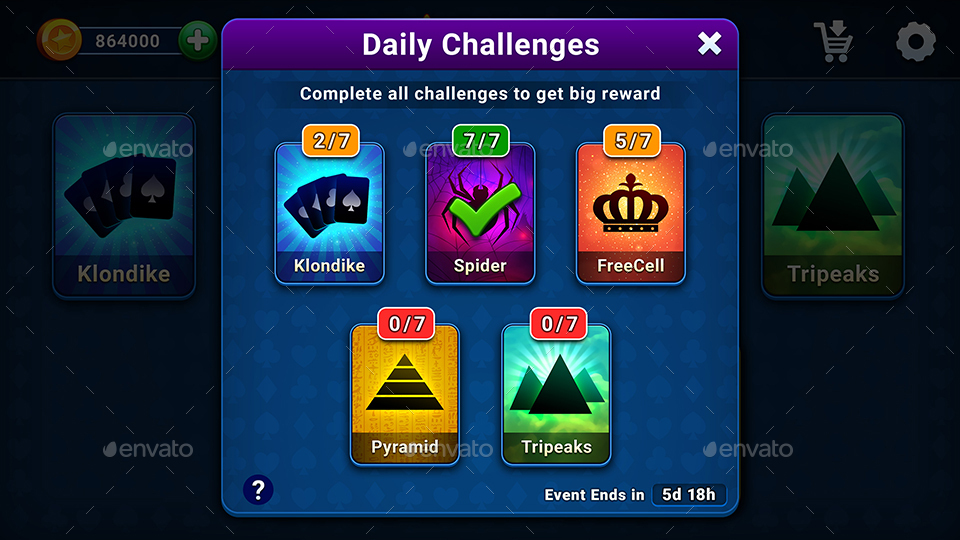
Task: Open the Klondike daily challenge card
Action: pyautogui.click(x=329, y=213)
